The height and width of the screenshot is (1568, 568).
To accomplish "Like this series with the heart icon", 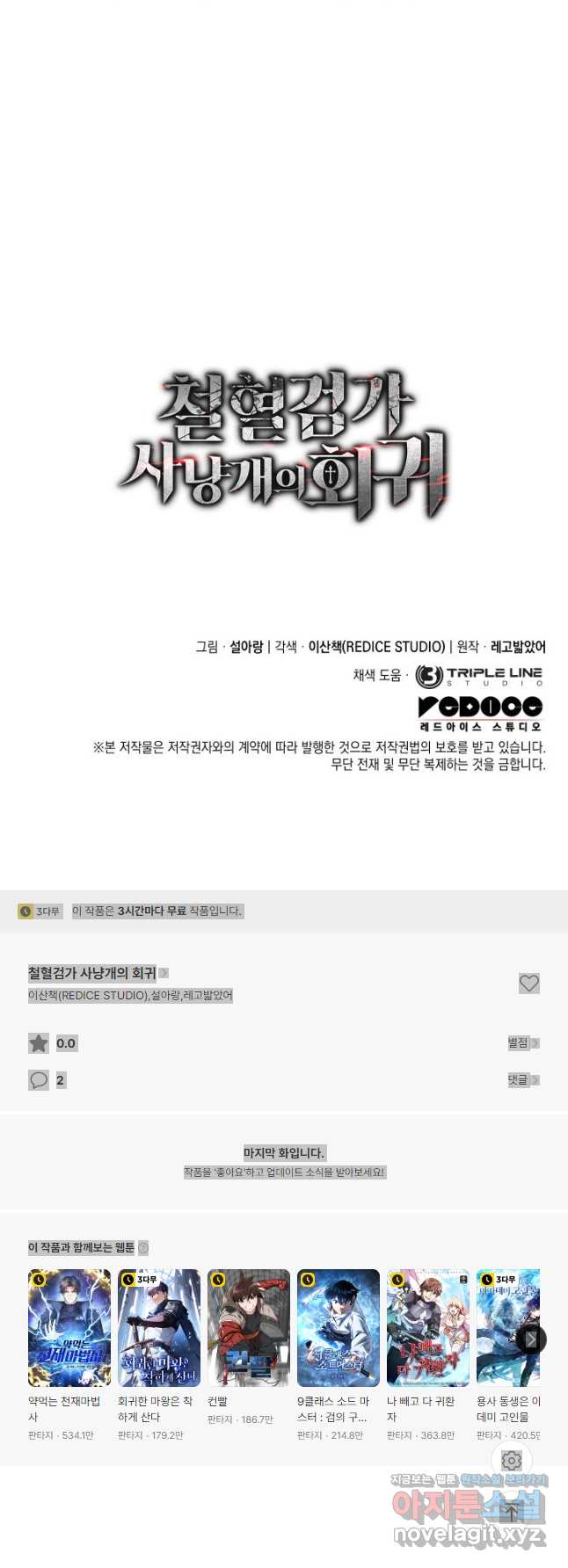I will (528, 984).
